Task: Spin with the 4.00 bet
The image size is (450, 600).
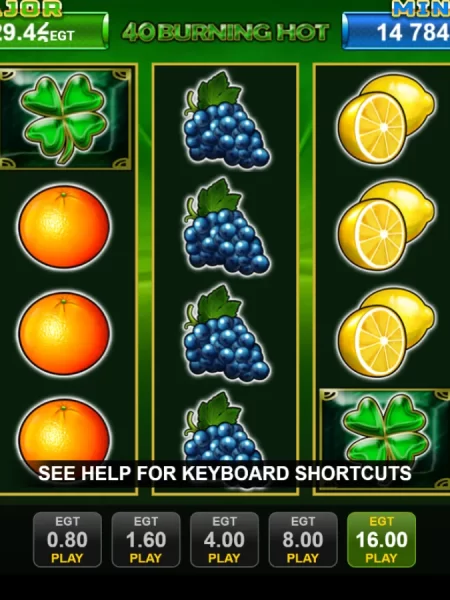Action: pos(224,540)
